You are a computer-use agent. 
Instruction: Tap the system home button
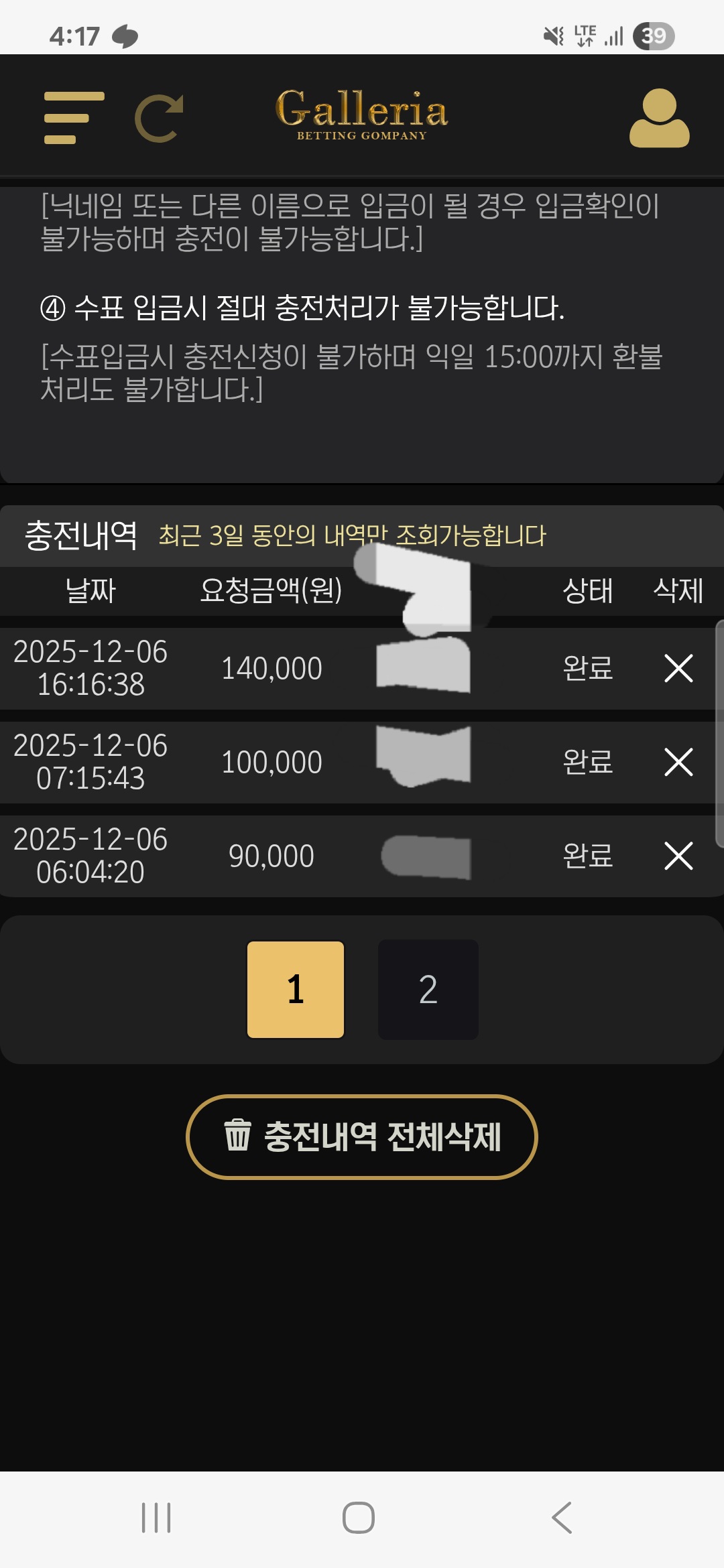pos(359,1517)
